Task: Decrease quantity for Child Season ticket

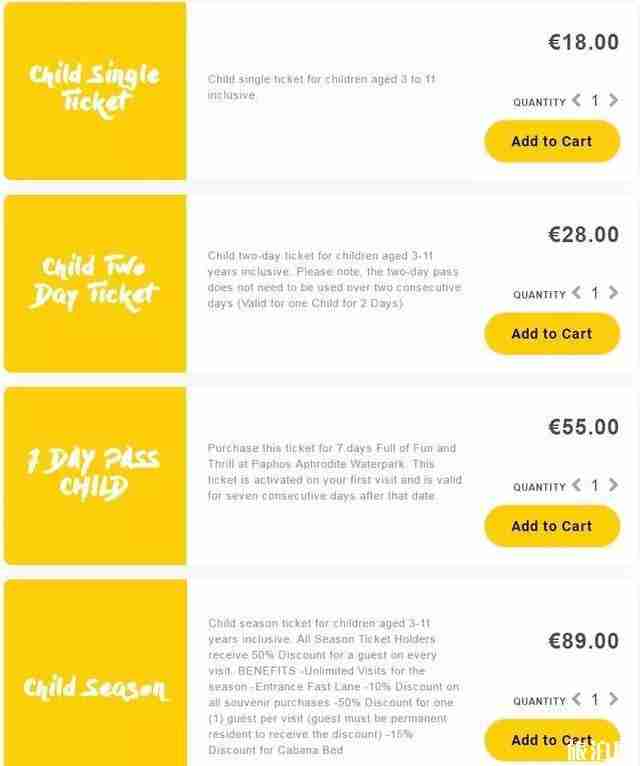Action: [x=577, y=700]
